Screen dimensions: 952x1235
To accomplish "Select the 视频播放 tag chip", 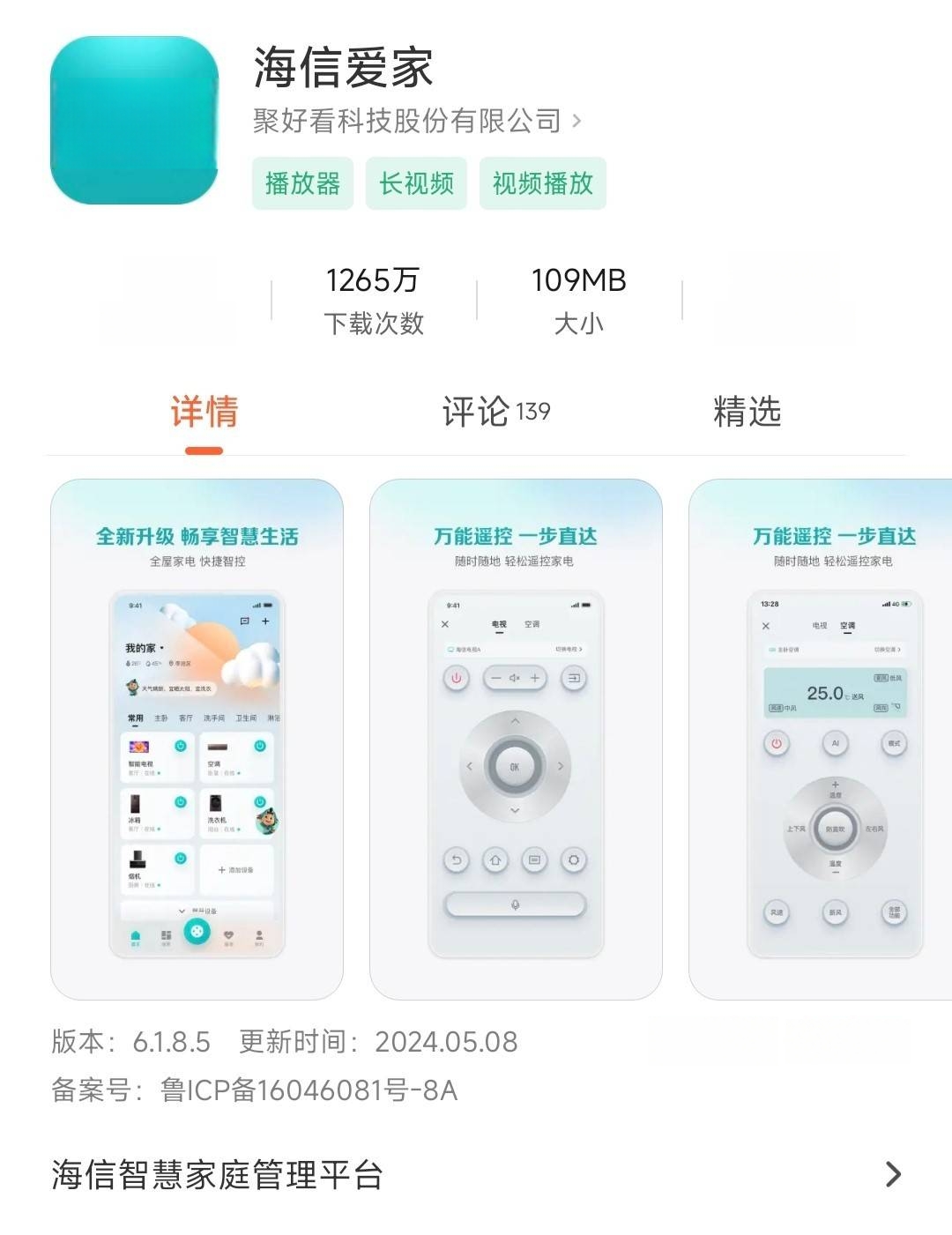I will tap(542, 183).
